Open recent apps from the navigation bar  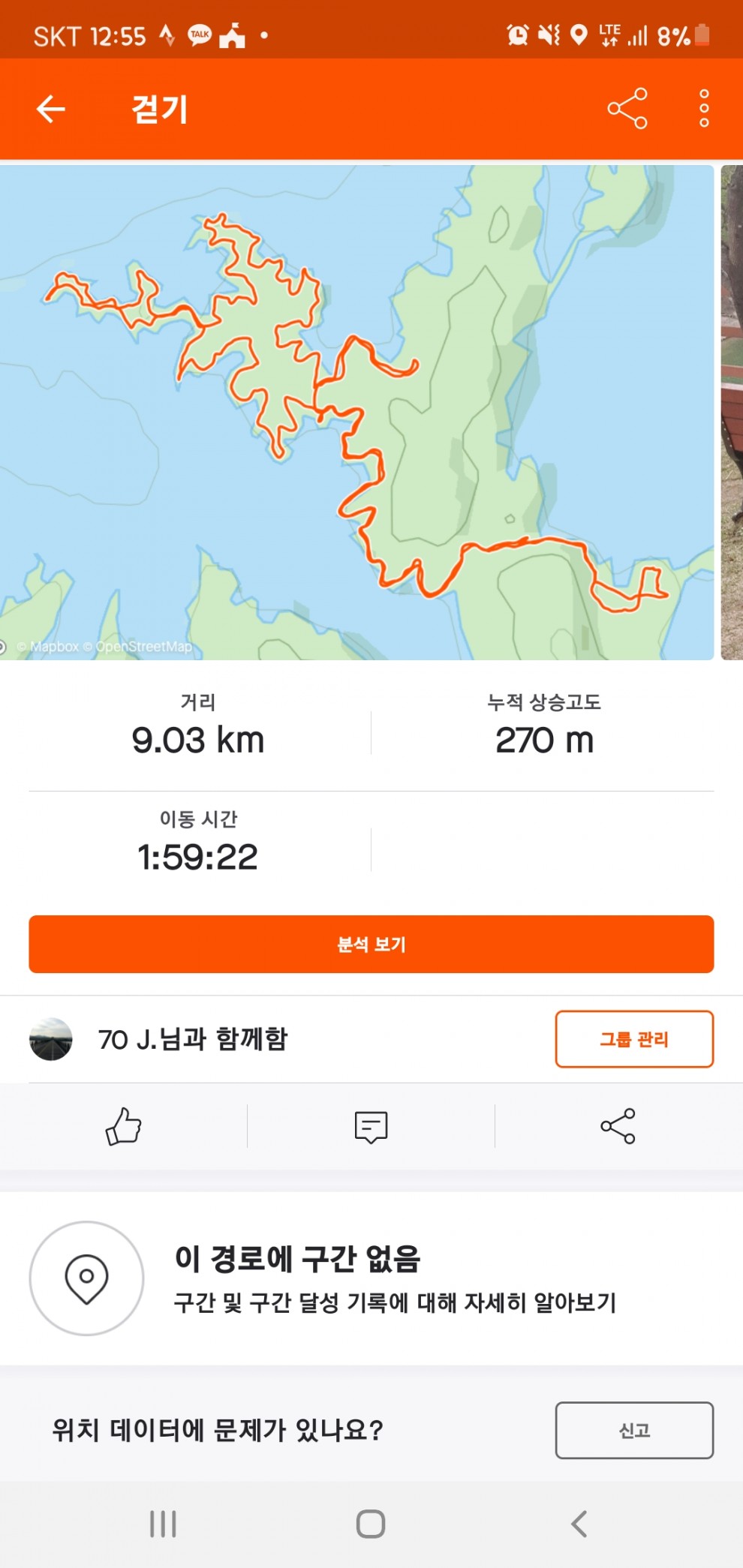(163, 1524)
